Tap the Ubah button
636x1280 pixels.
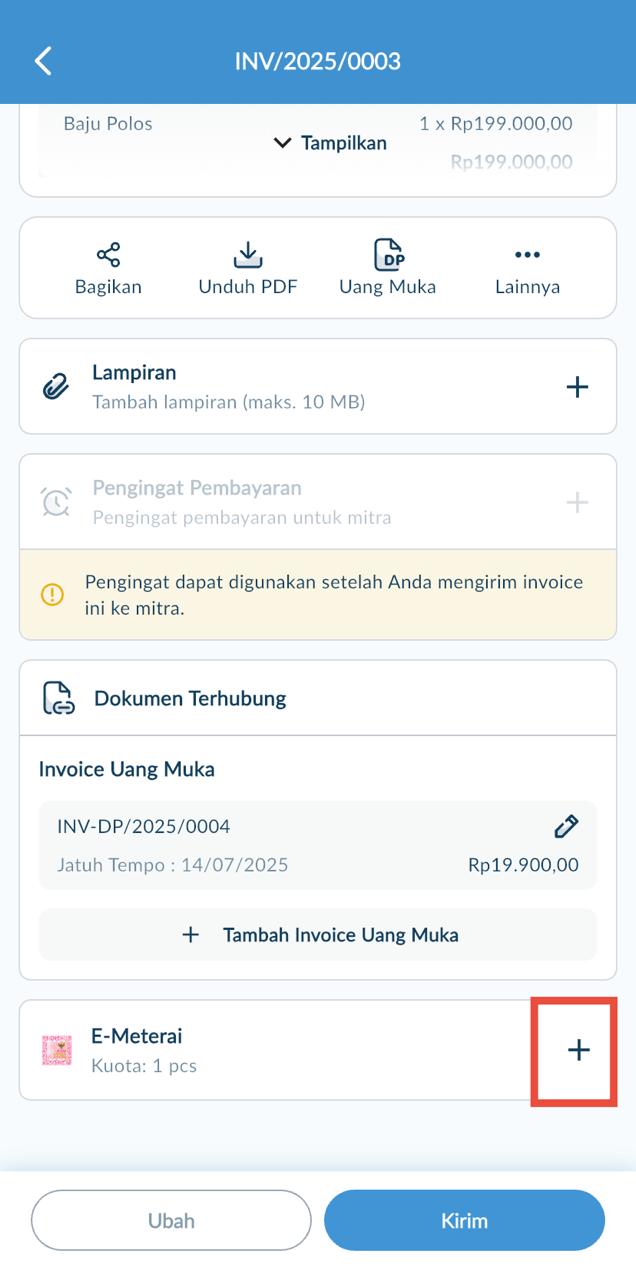[171, 1220]
